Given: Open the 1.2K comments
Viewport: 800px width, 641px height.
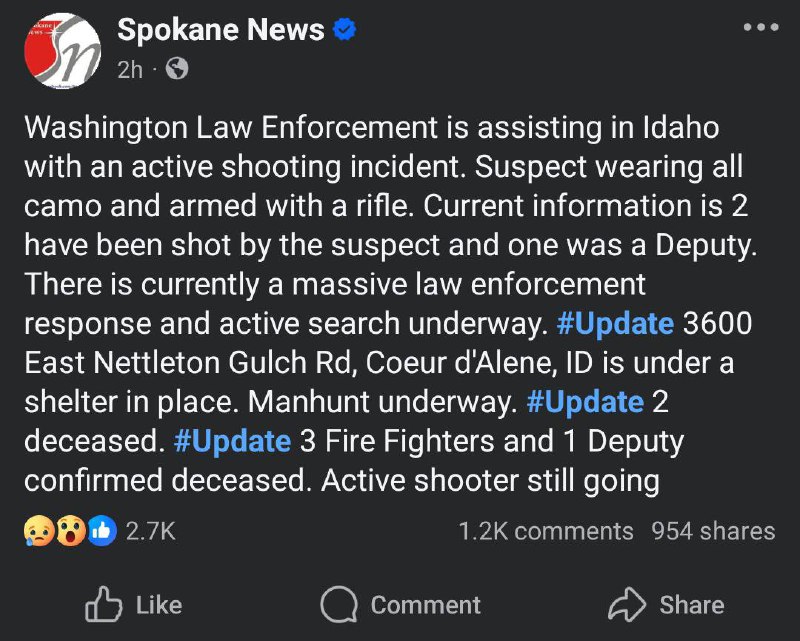Looking at the screenshot, I should click(x=545, y=531).
